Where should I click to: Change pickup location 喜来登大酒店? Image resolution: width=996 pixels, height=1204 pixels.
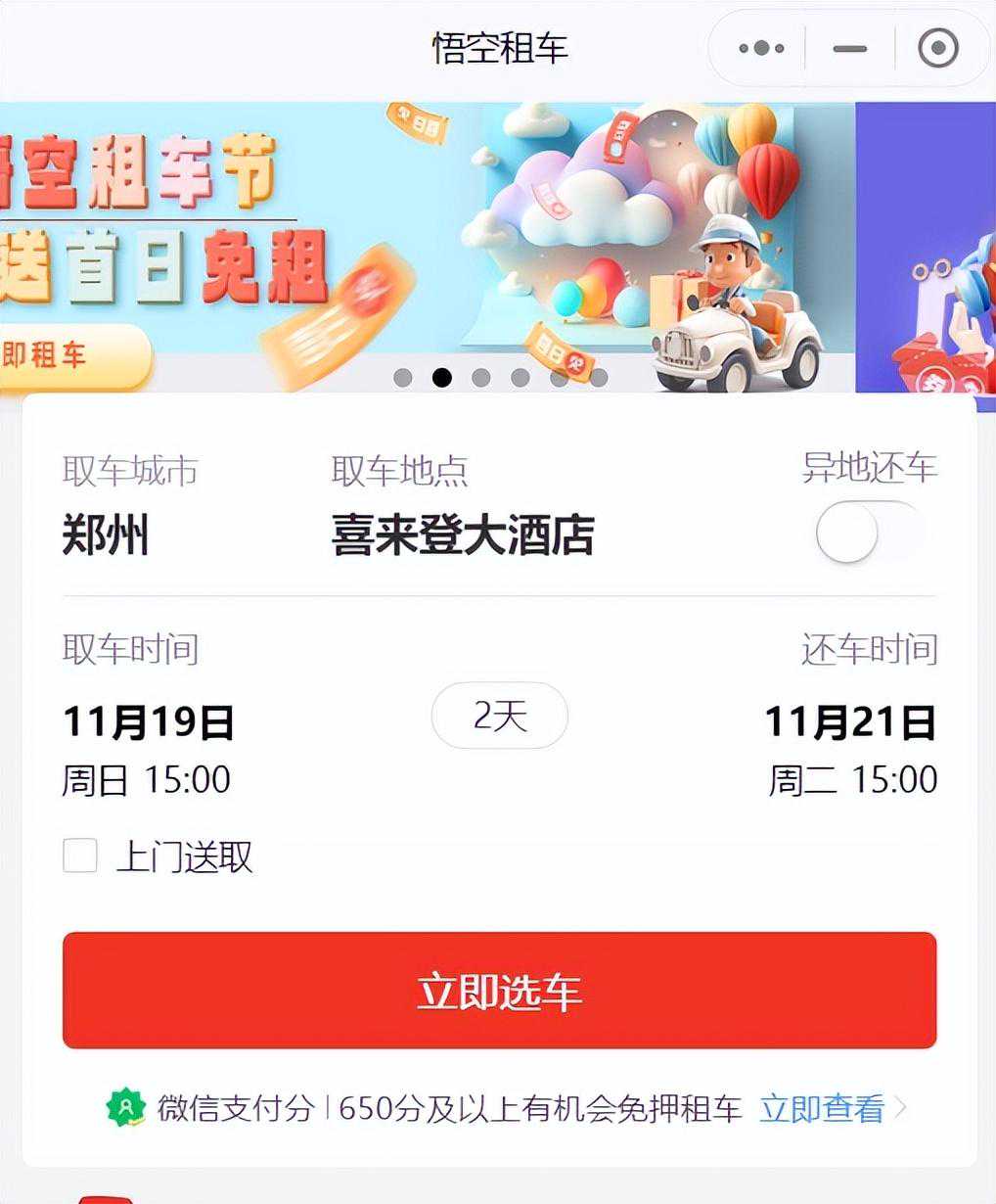point(462,535)
